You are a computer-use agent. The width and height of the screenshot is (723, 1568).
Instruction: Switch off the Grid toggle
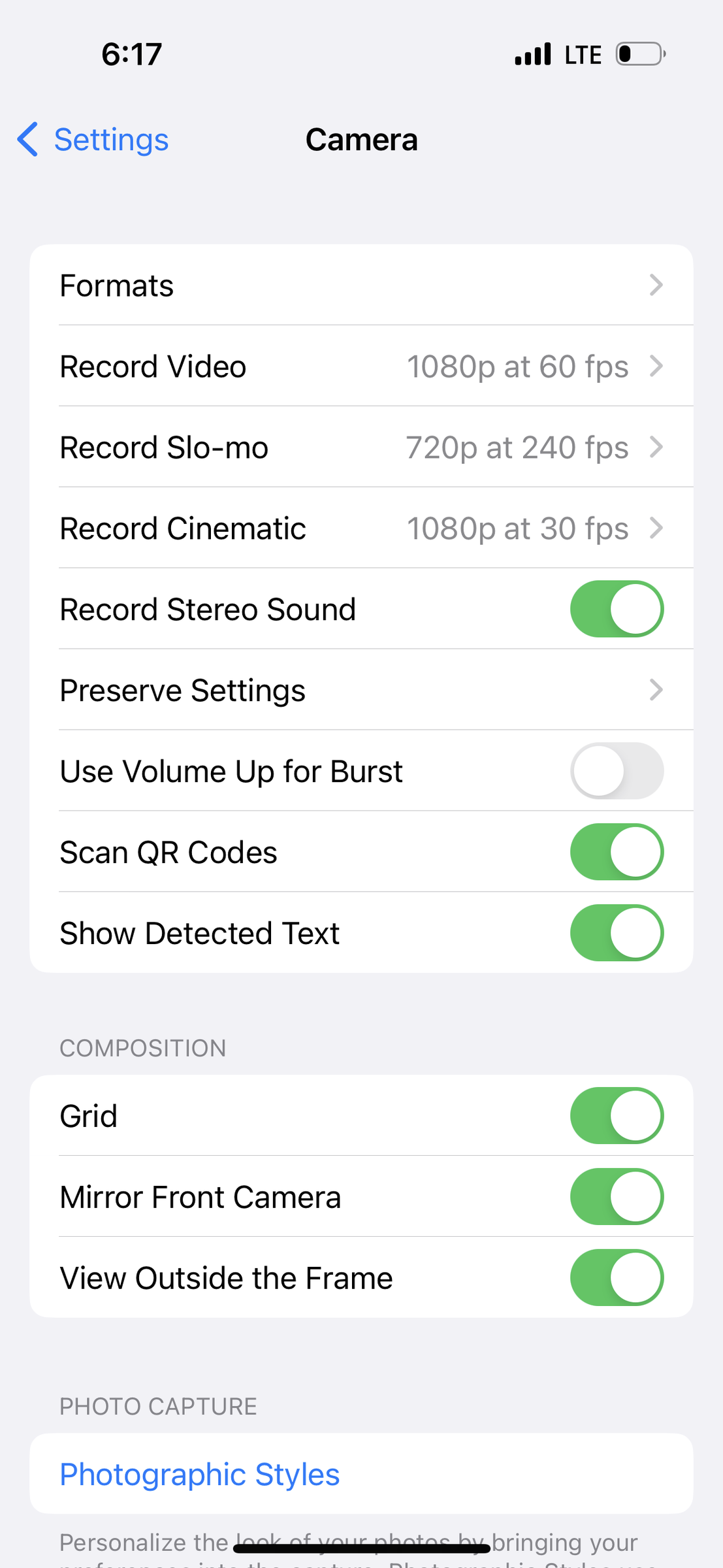tap(616, 1116)
